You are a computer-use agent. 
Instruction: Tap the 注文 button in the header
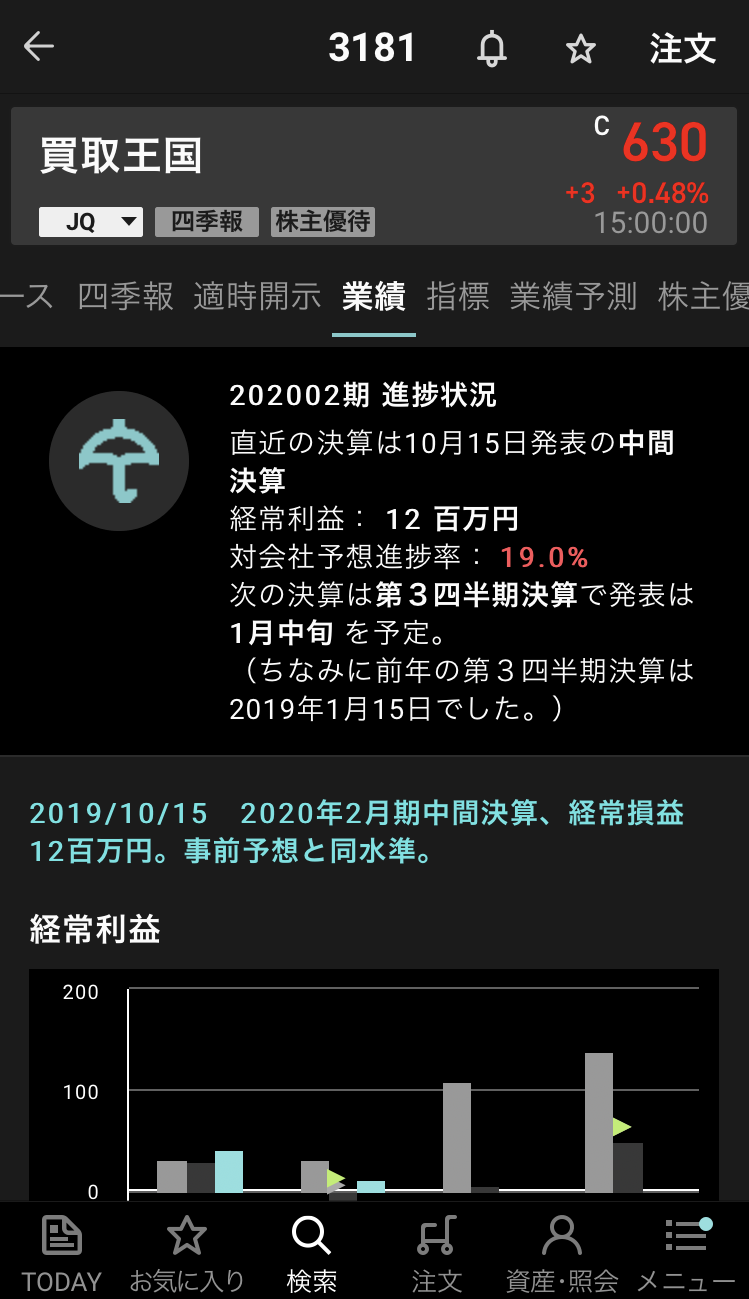[x=683, y=48]
